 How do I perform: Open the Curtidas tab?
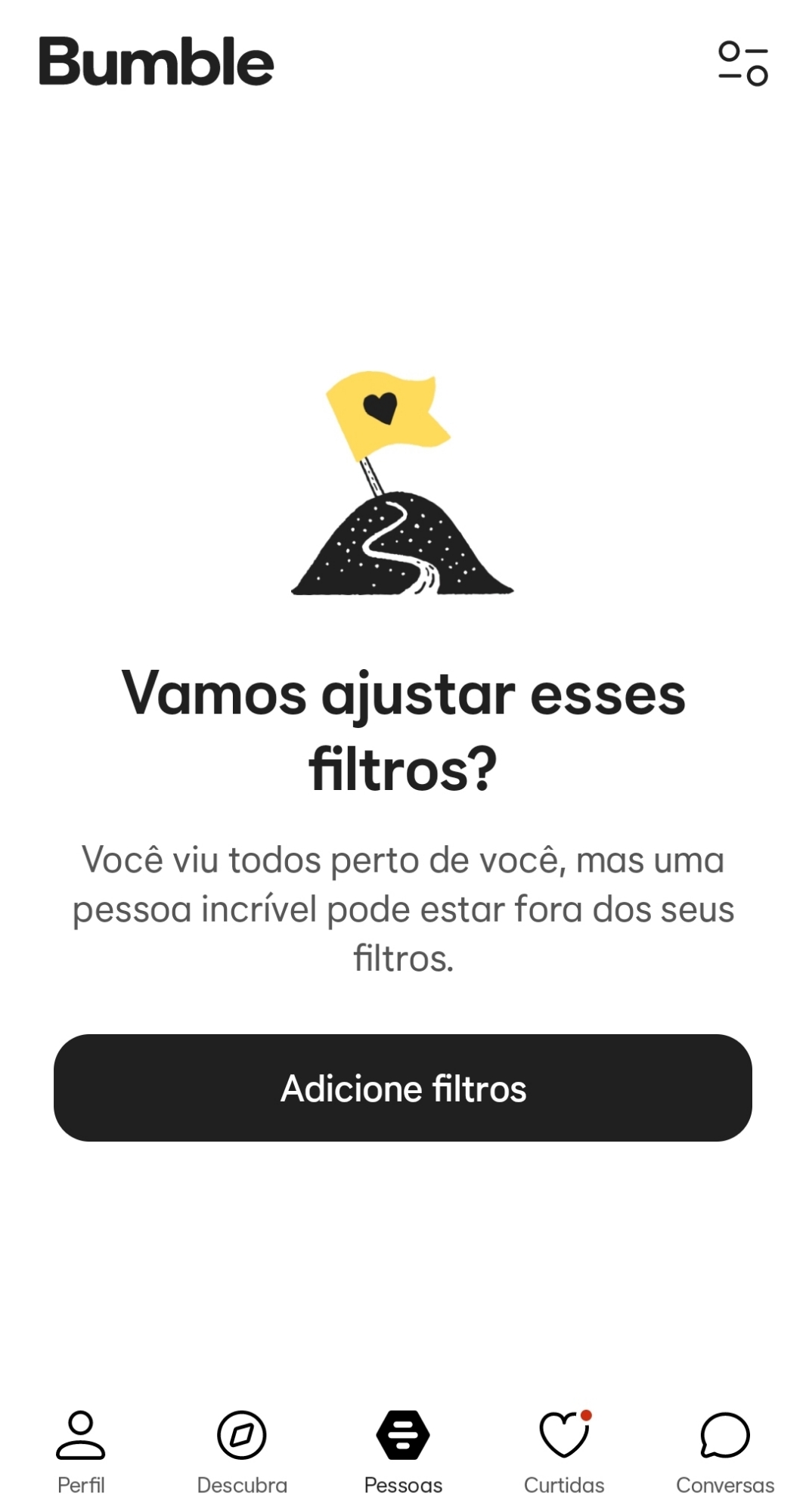[564, 1452]
